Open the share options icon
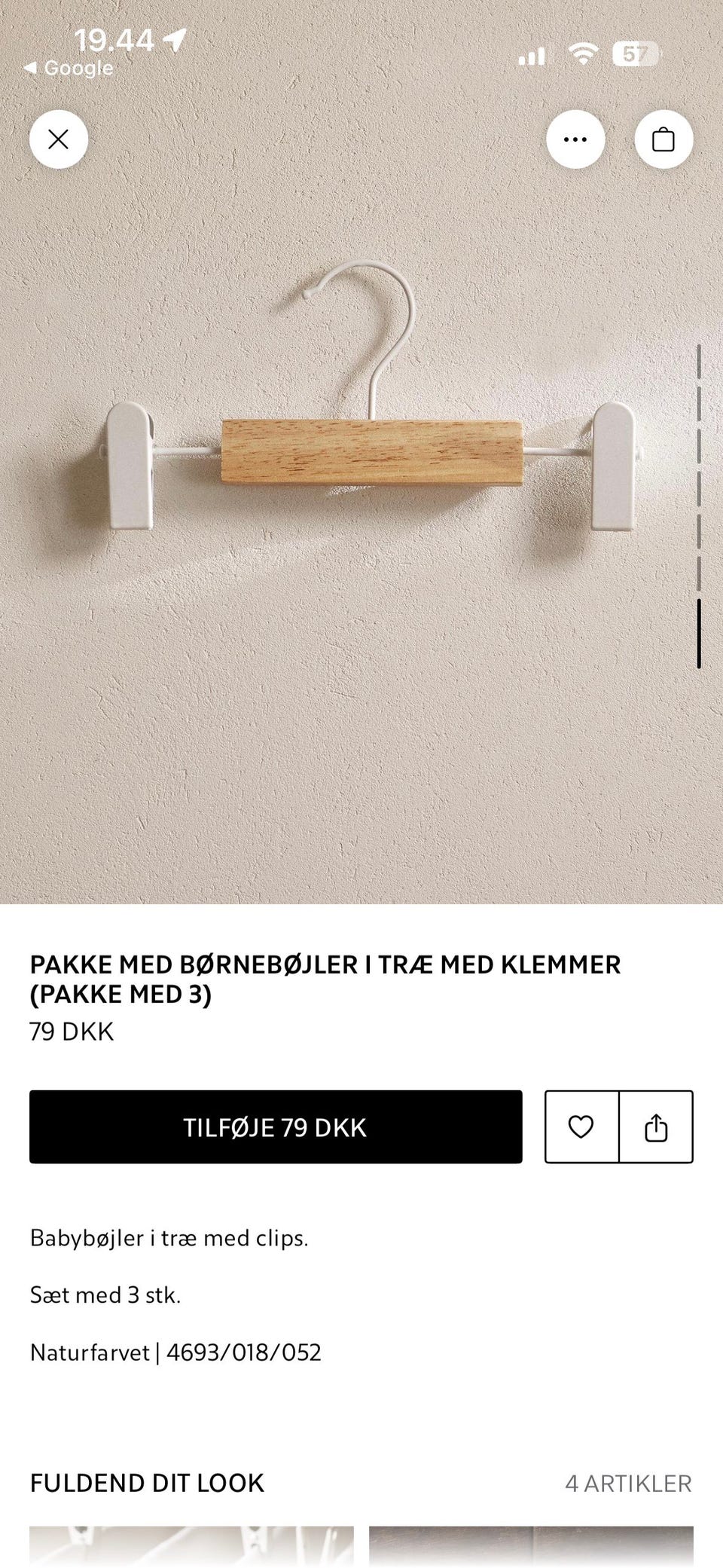 click(x=657, y=1127)
